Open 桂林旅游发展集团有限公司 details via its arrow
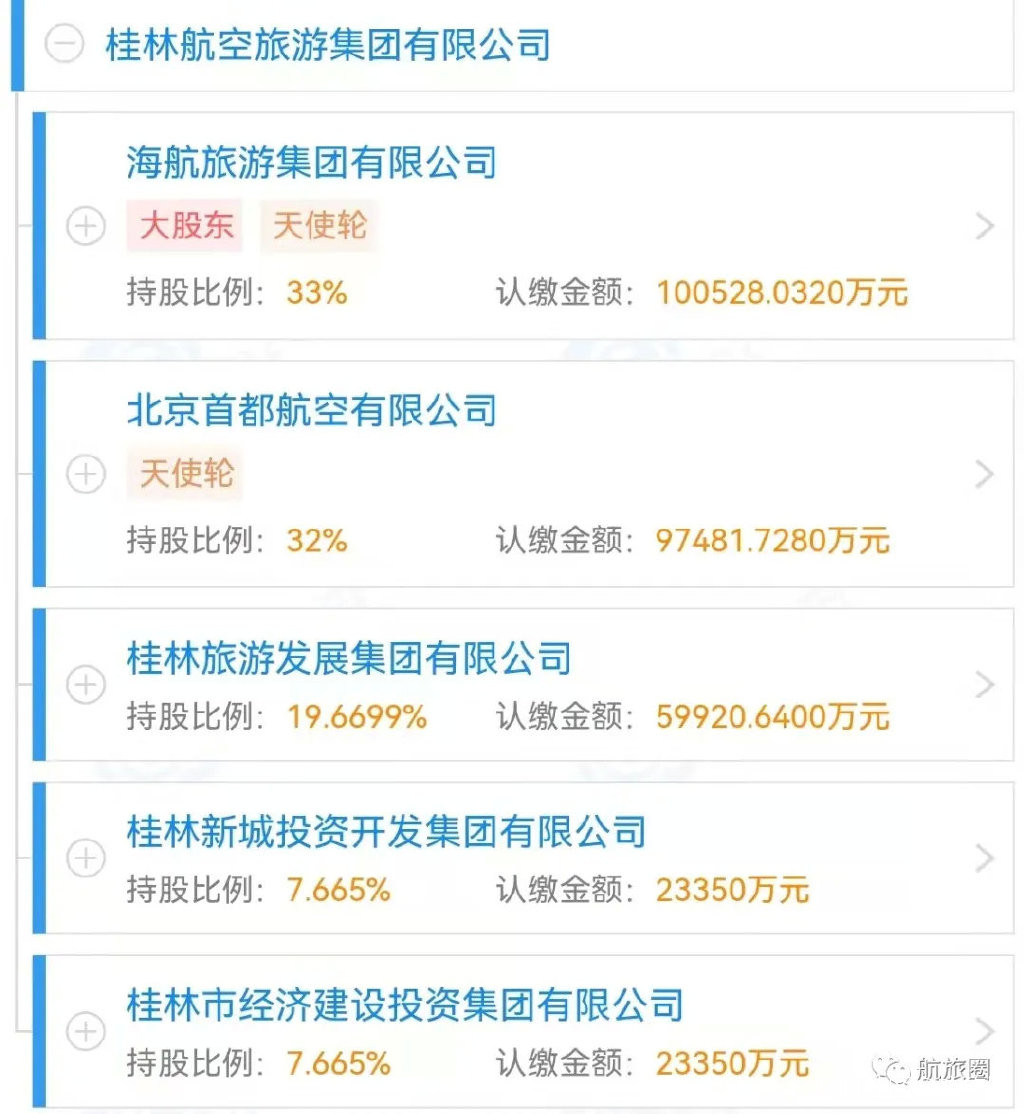Viewport: 1024px width, 1114px height. click(985, 685)
